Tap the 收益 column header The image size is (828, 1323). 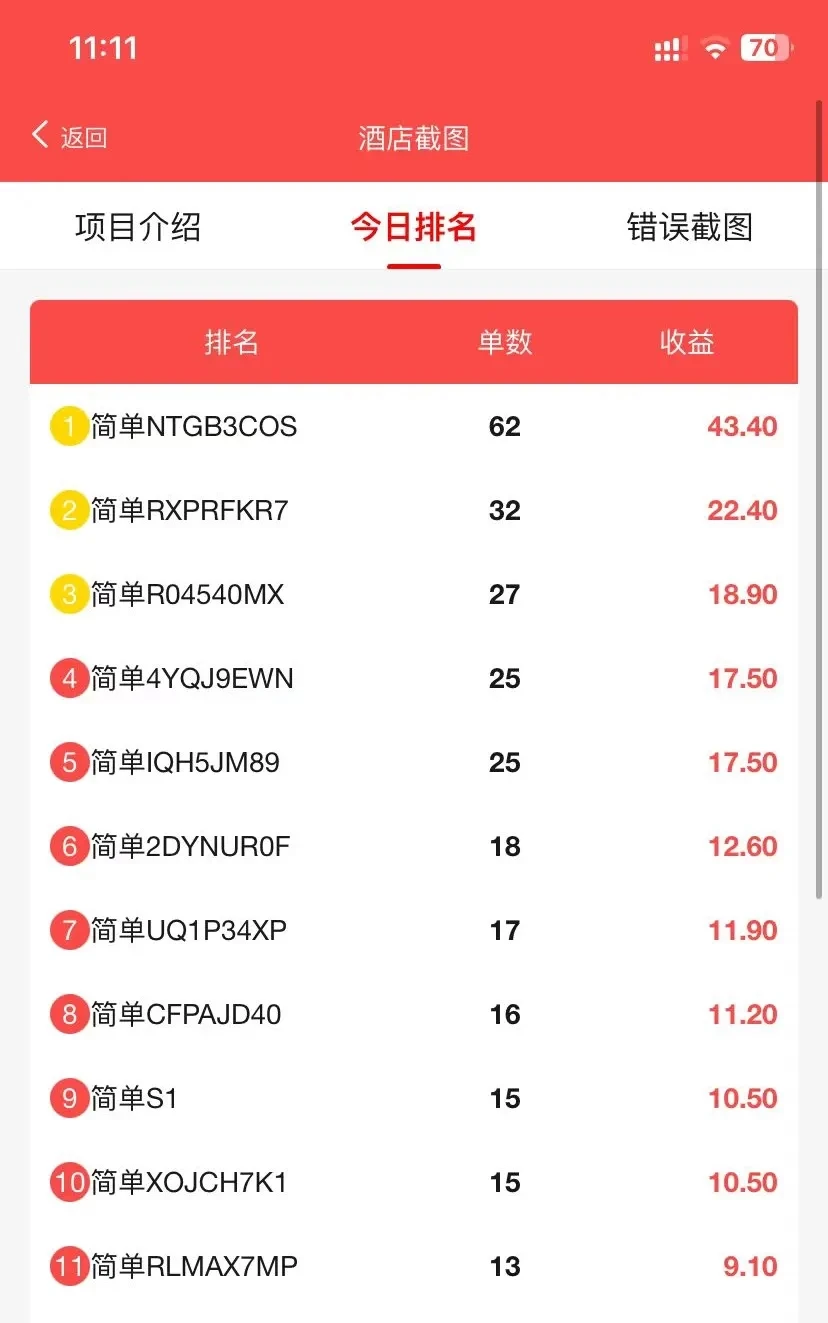(687, 342)
